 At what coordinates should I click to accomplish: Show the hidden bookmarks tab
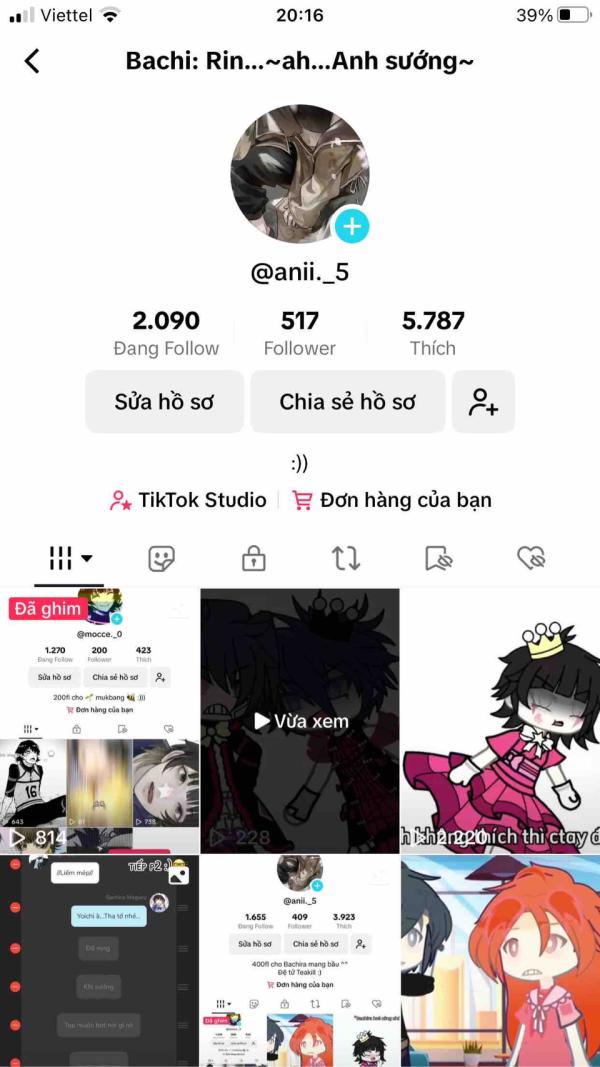[438, 558]
